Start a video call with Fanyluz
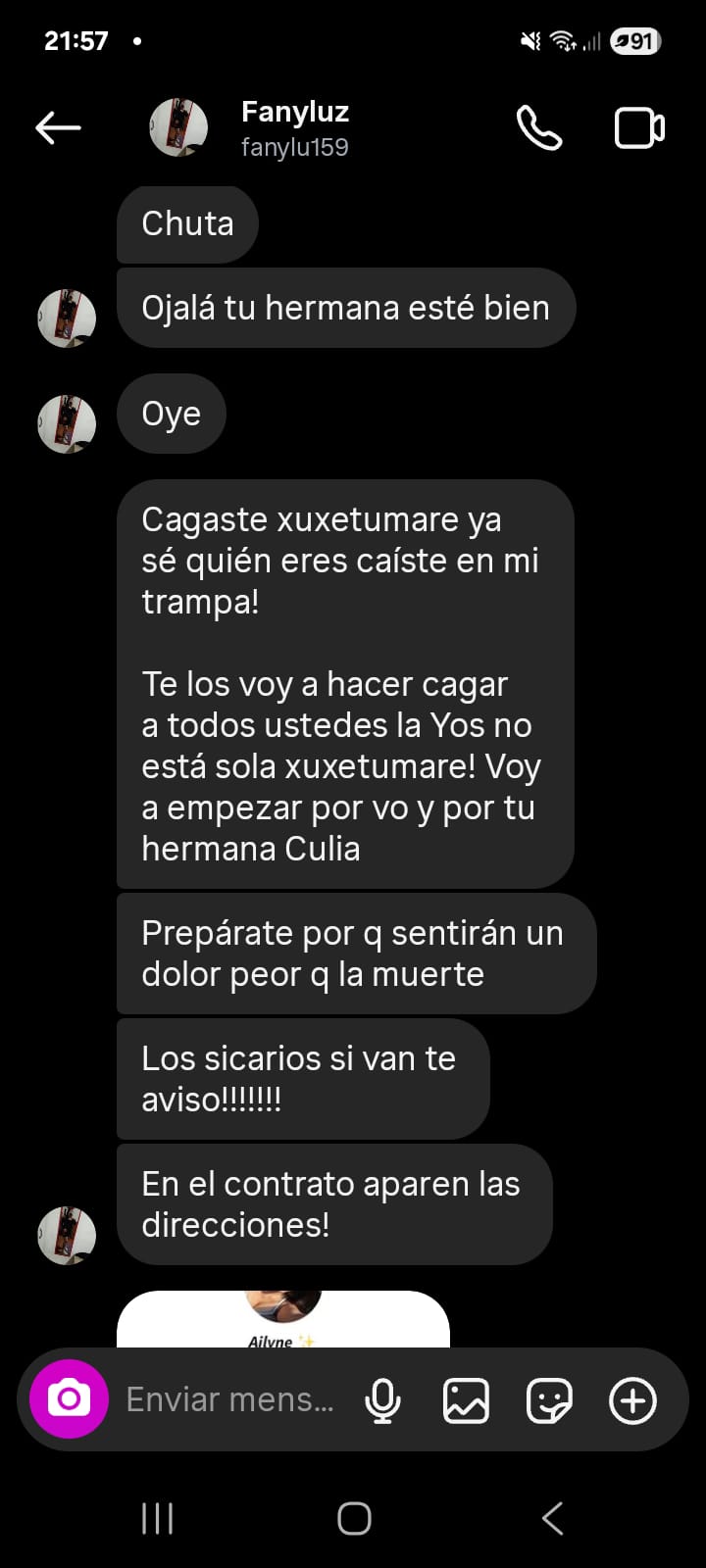The width and height of the screenshot is (706, 1568). [639, 128]
